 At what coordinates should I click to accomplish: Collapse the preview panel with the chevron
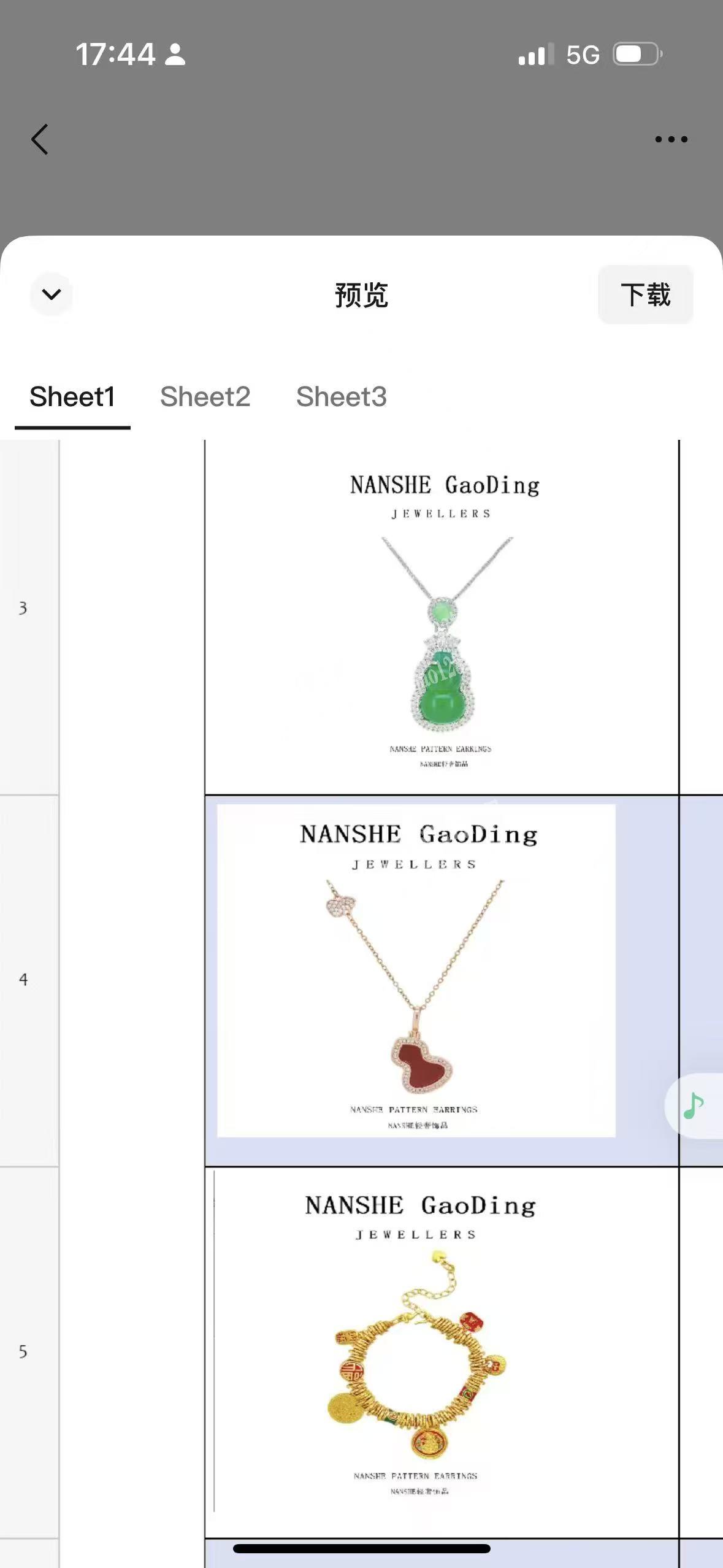pyautogui.click(x=52, y=294)
